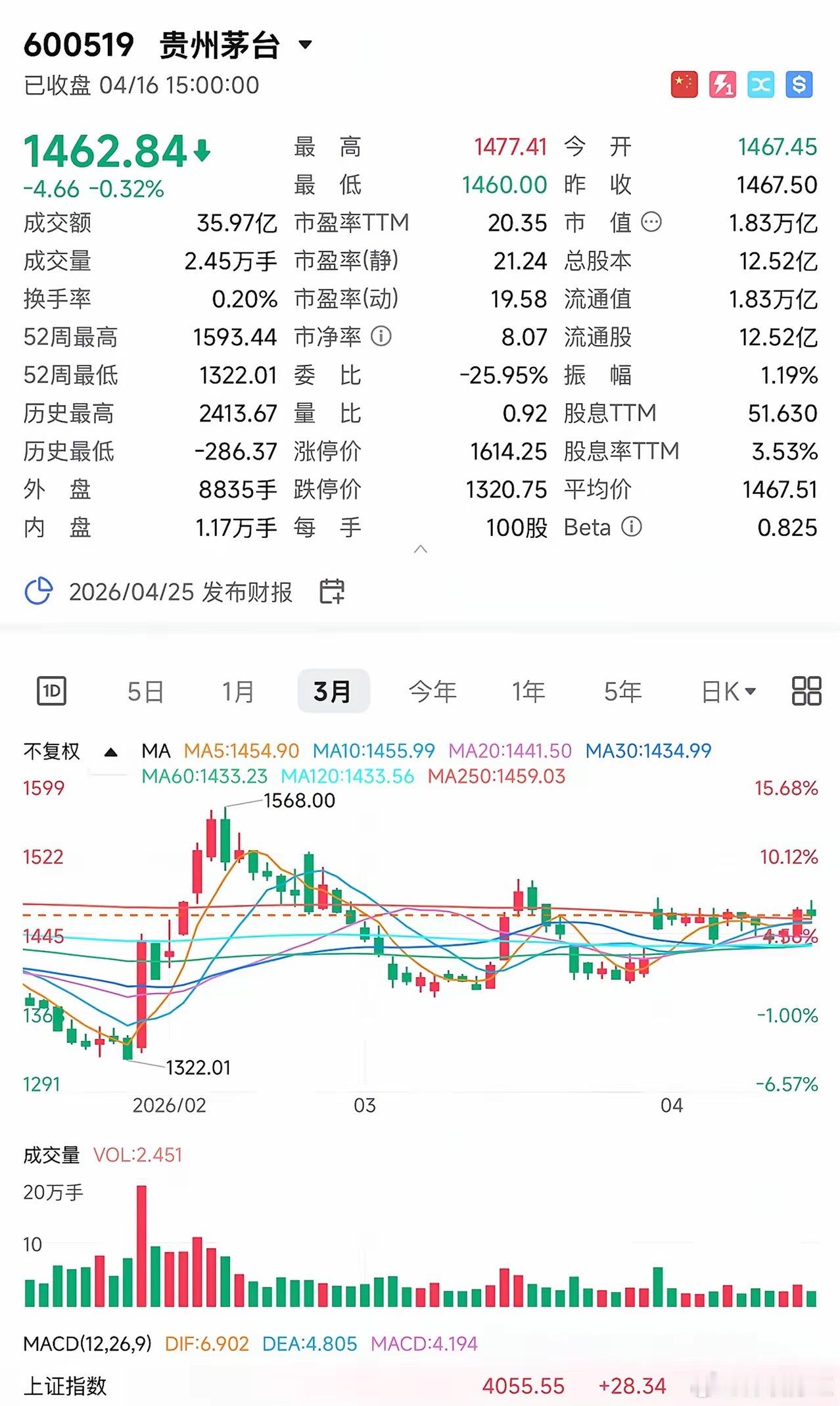
Task: Click the Beta info button
Action: [632, 527]
